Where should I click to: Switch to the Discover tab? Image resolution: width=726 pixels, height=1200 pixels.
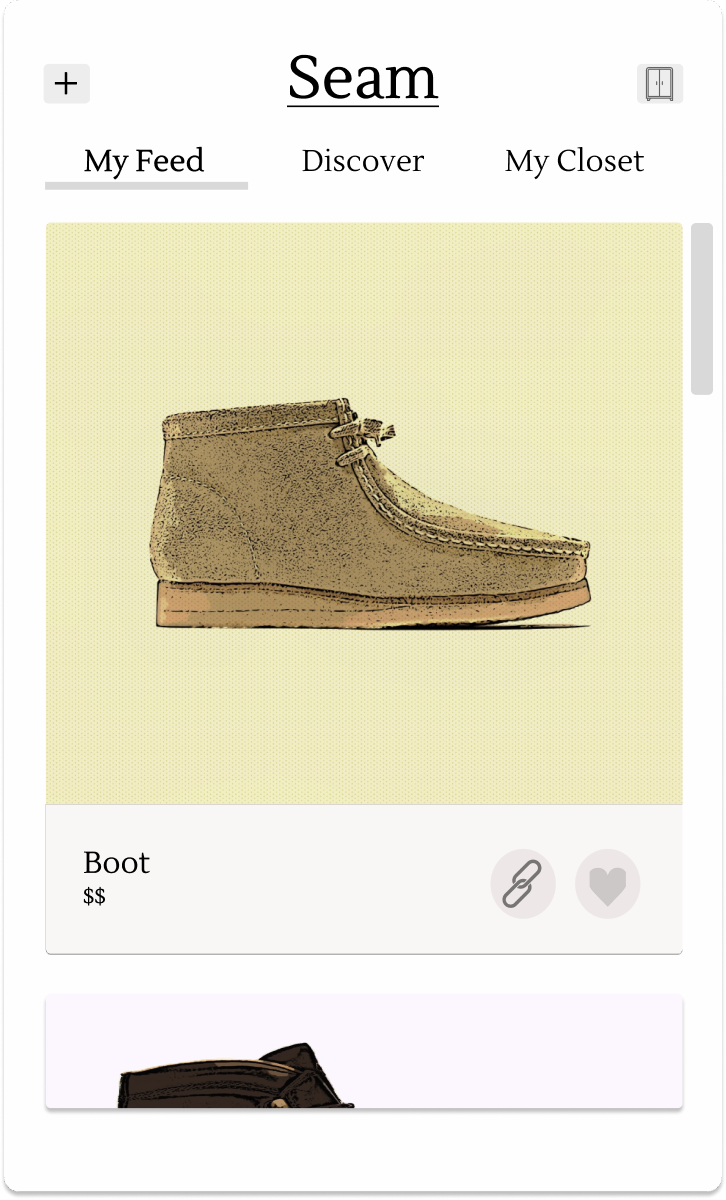pos(362,161)
